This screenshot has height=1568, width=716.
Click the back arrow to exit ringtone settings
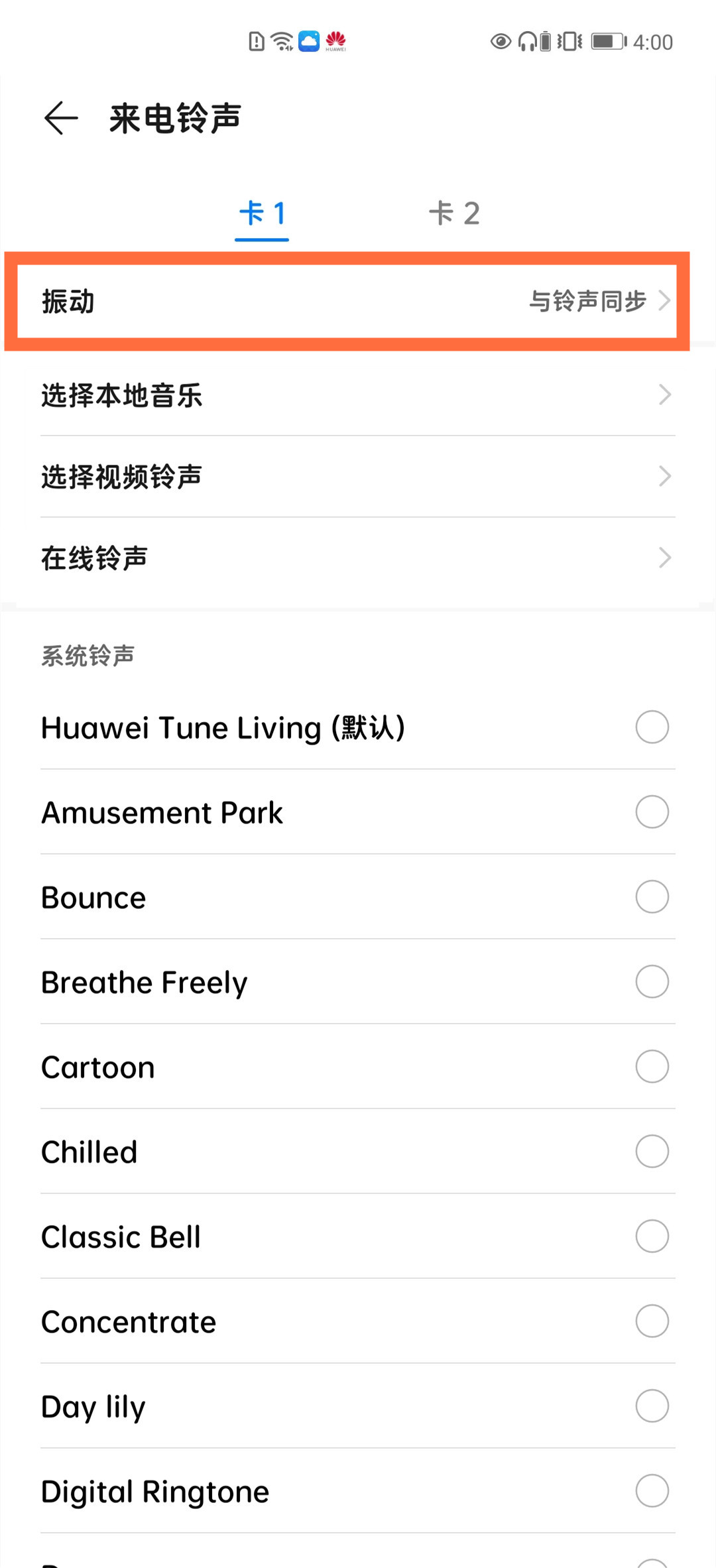point(60,117)
